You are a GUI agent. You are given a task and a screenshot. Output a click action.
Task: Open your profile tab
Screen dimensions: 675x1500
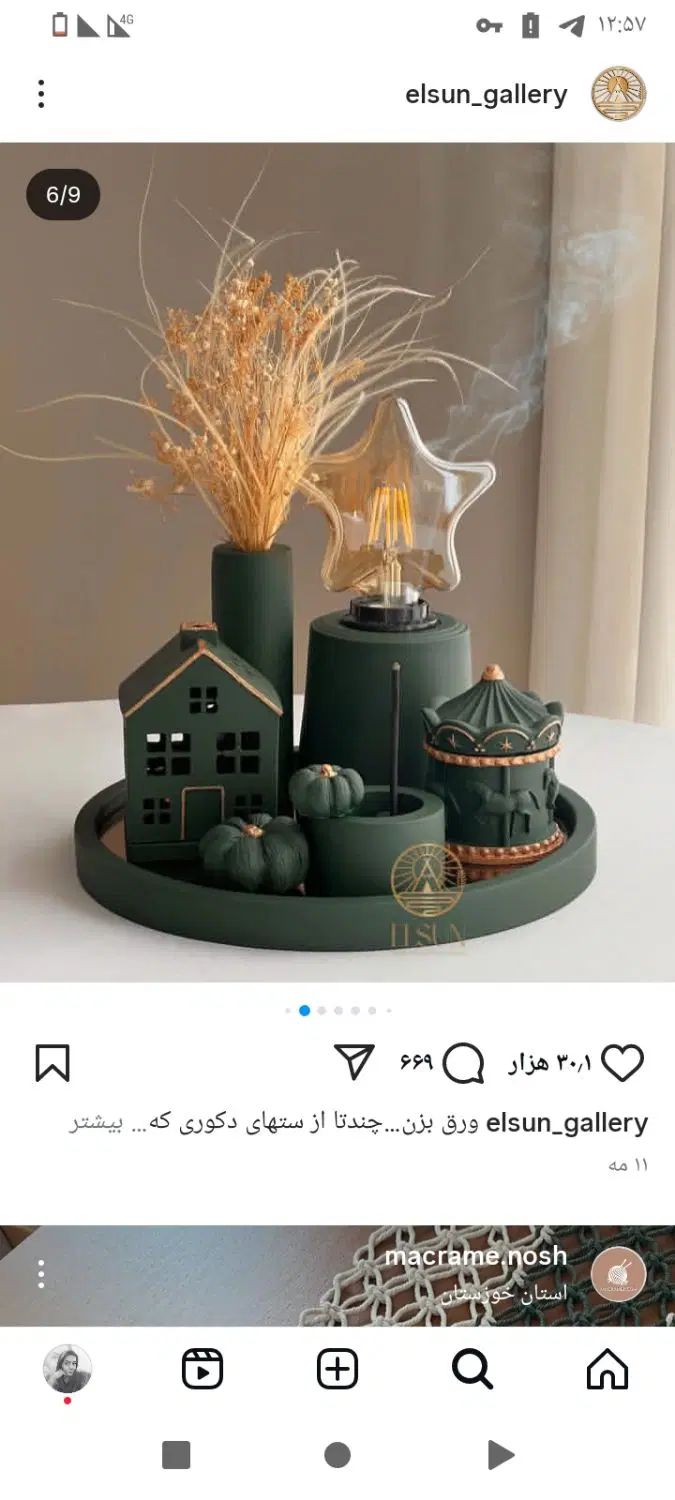click(x=67, y=1369)
